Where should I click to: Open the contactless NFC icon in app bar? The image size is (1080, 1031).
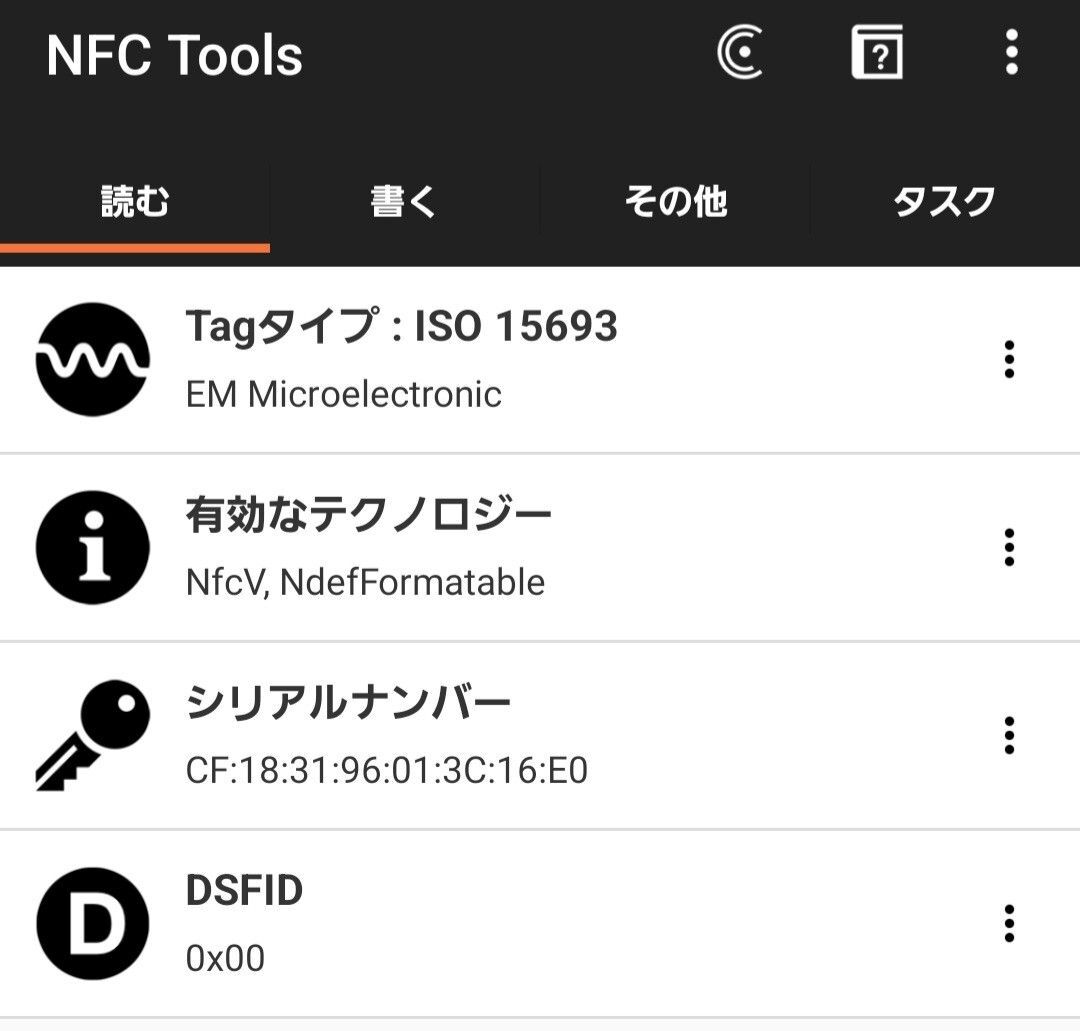740,53
